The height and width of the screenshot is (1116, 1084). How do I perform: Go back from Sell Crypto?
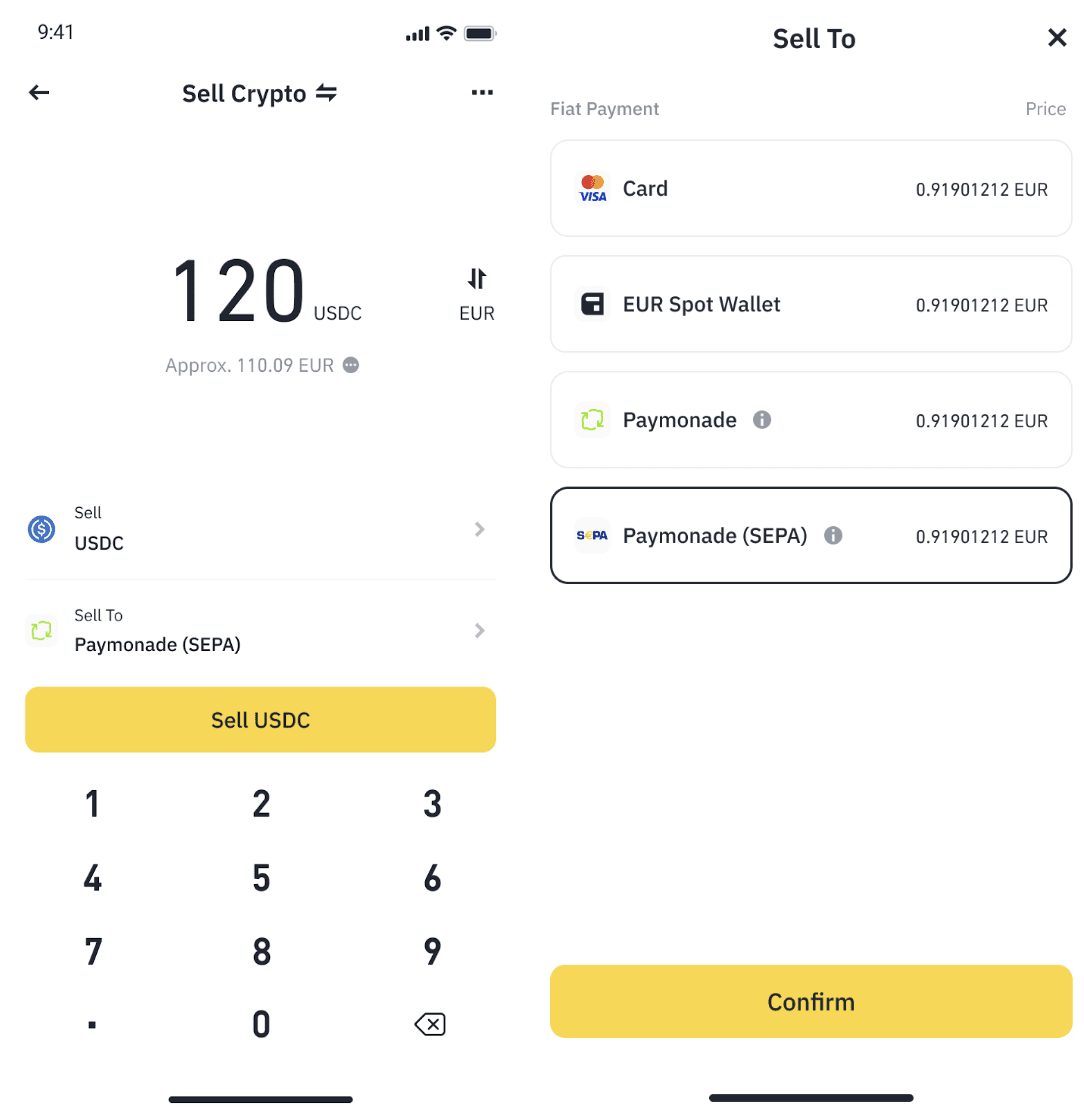39,93
